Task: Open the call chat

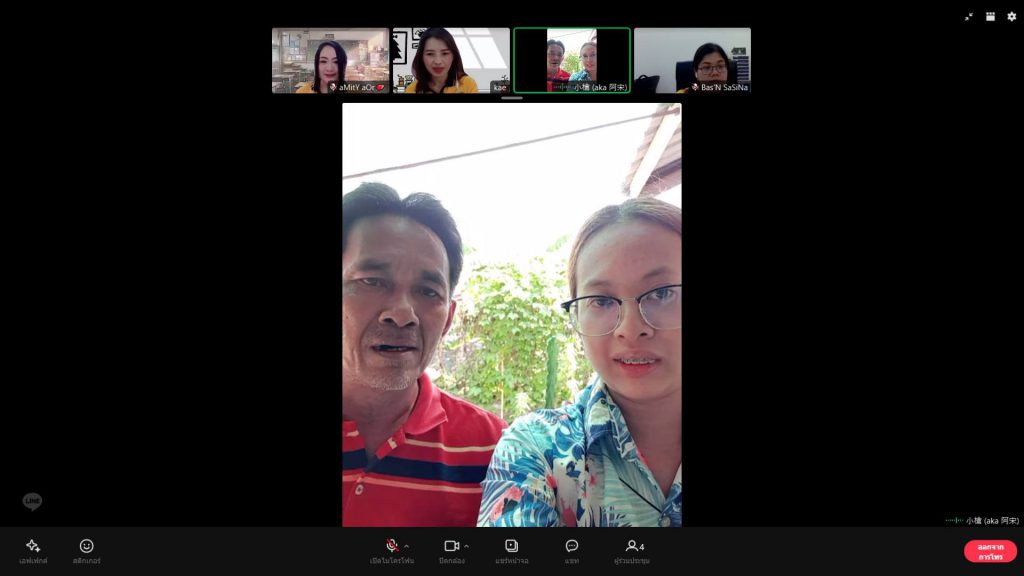Action: coord(572,549)
